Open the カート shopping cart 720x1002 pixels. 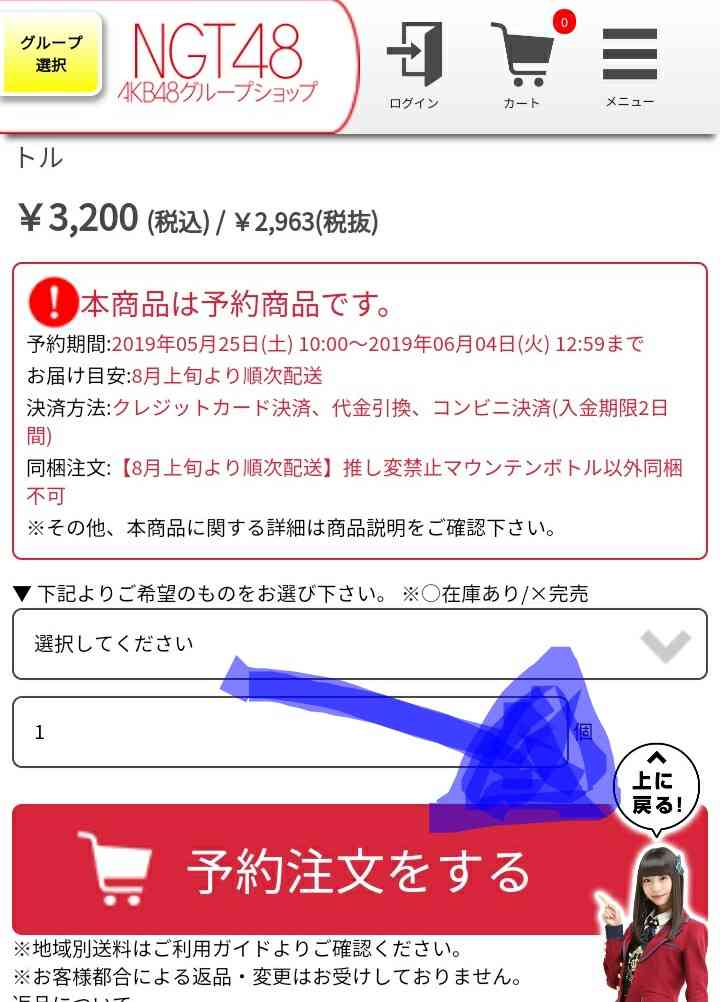coord(523,62)
